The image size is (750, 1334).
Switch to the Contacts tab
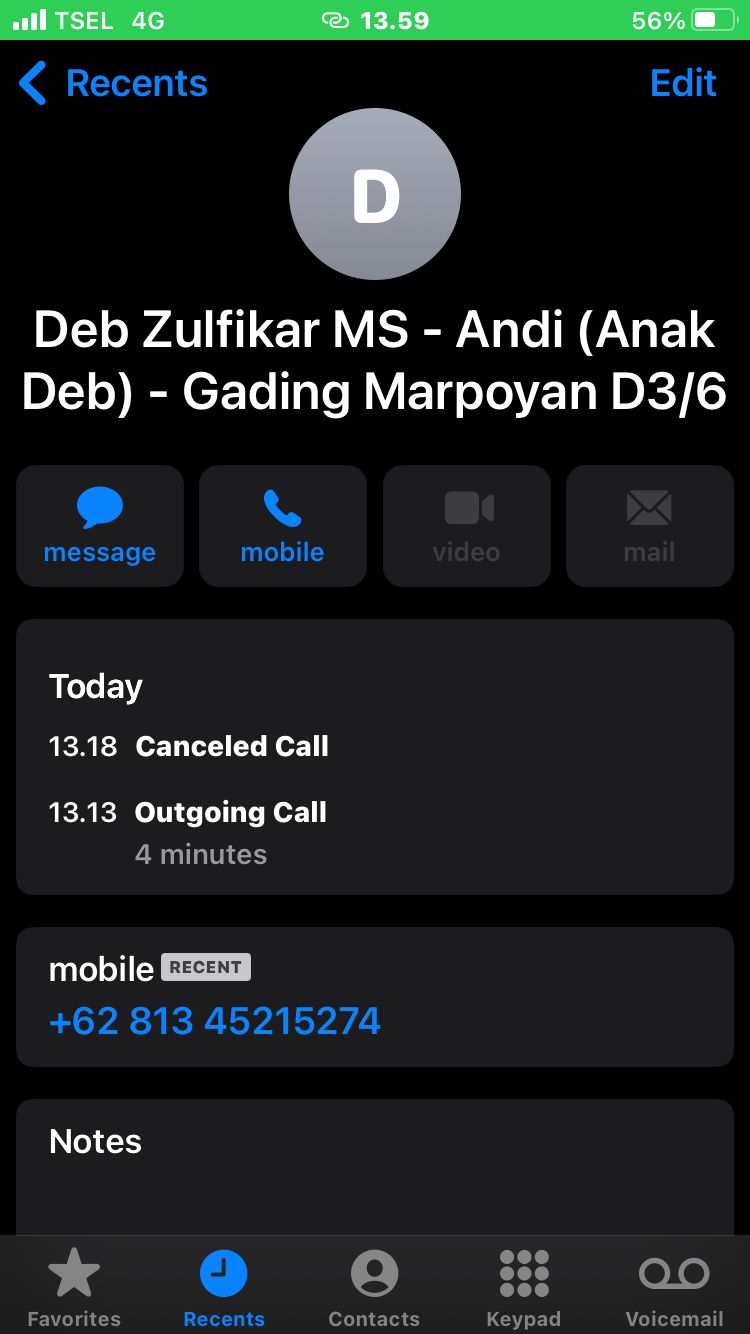[x=374, y=1288]
